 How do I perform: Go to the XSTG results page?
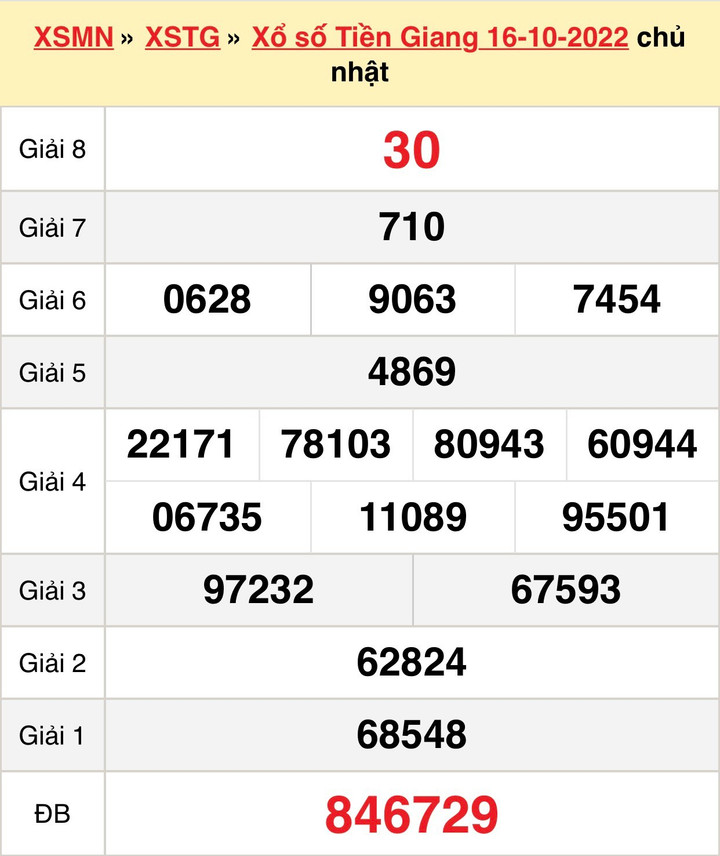pyautogui.click(x=182, y=38)
